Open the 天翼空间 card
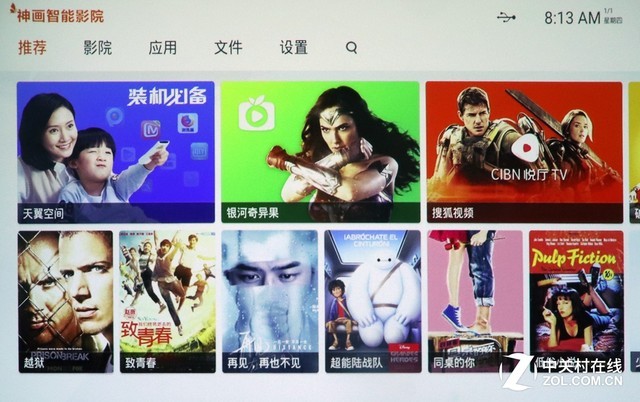640x402 pixels. click(x=116, y=151)
